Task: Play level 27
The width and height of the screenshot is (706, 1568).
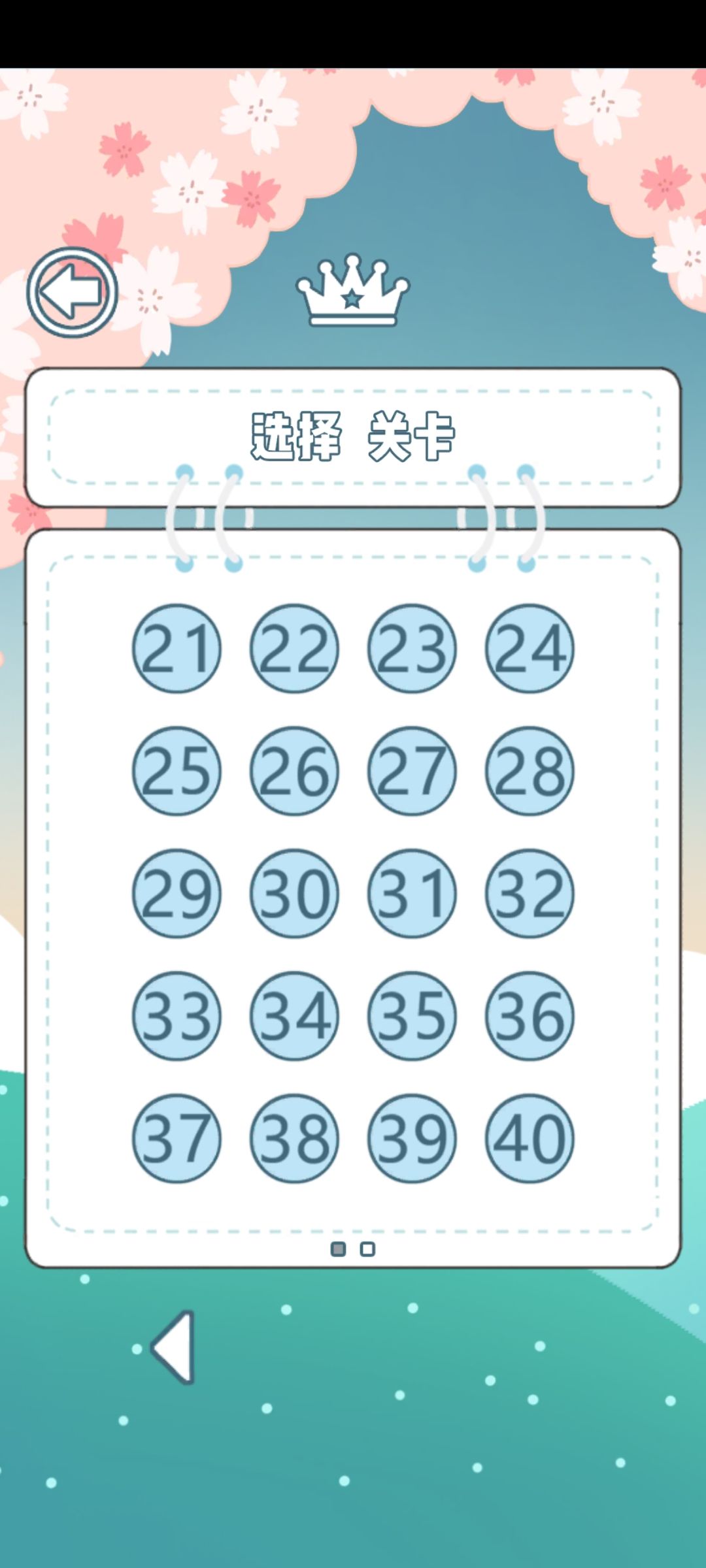Action: pos(412,771)
